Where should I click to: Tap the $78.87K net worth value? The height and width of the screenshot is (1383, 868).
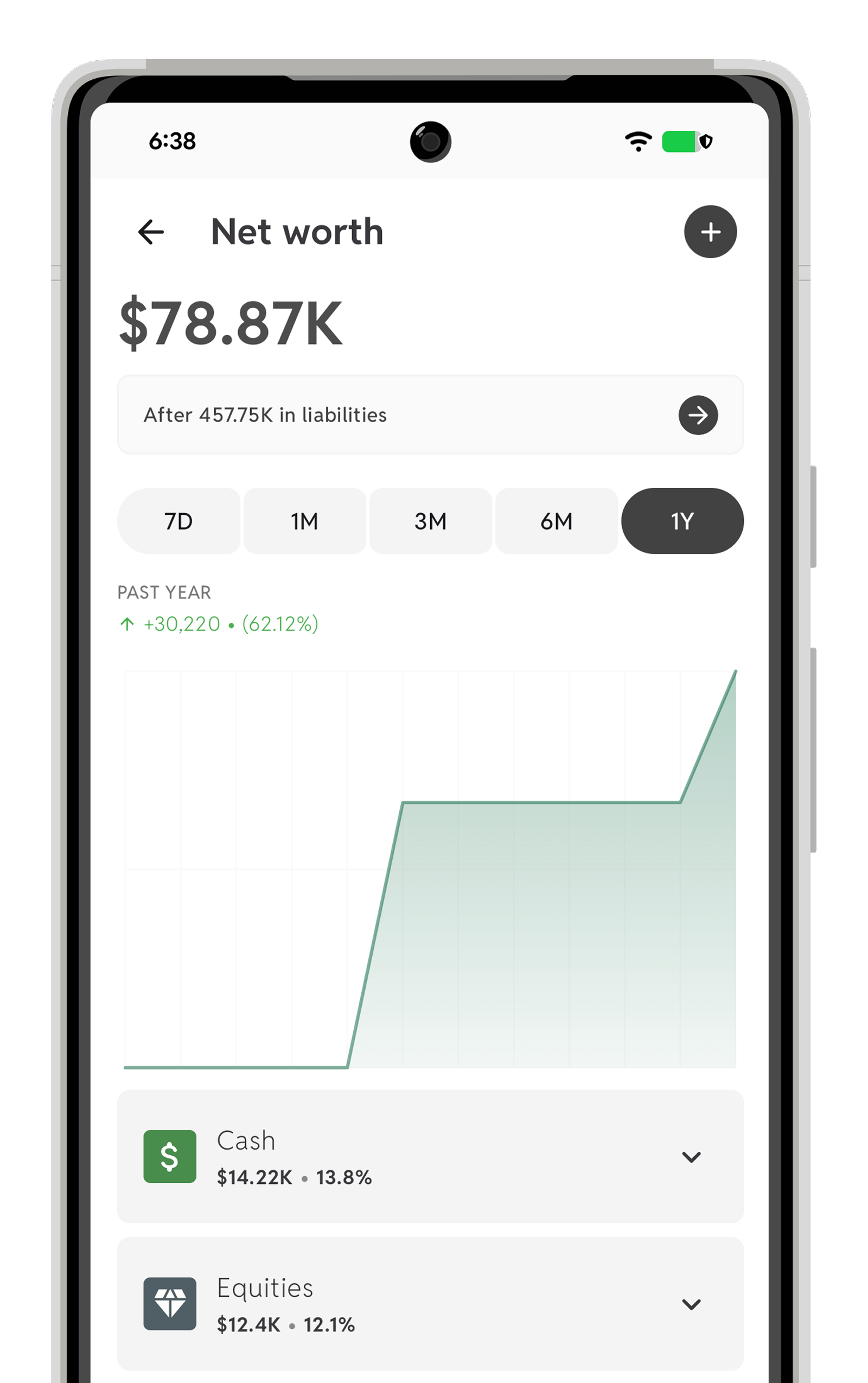point(231,323)
